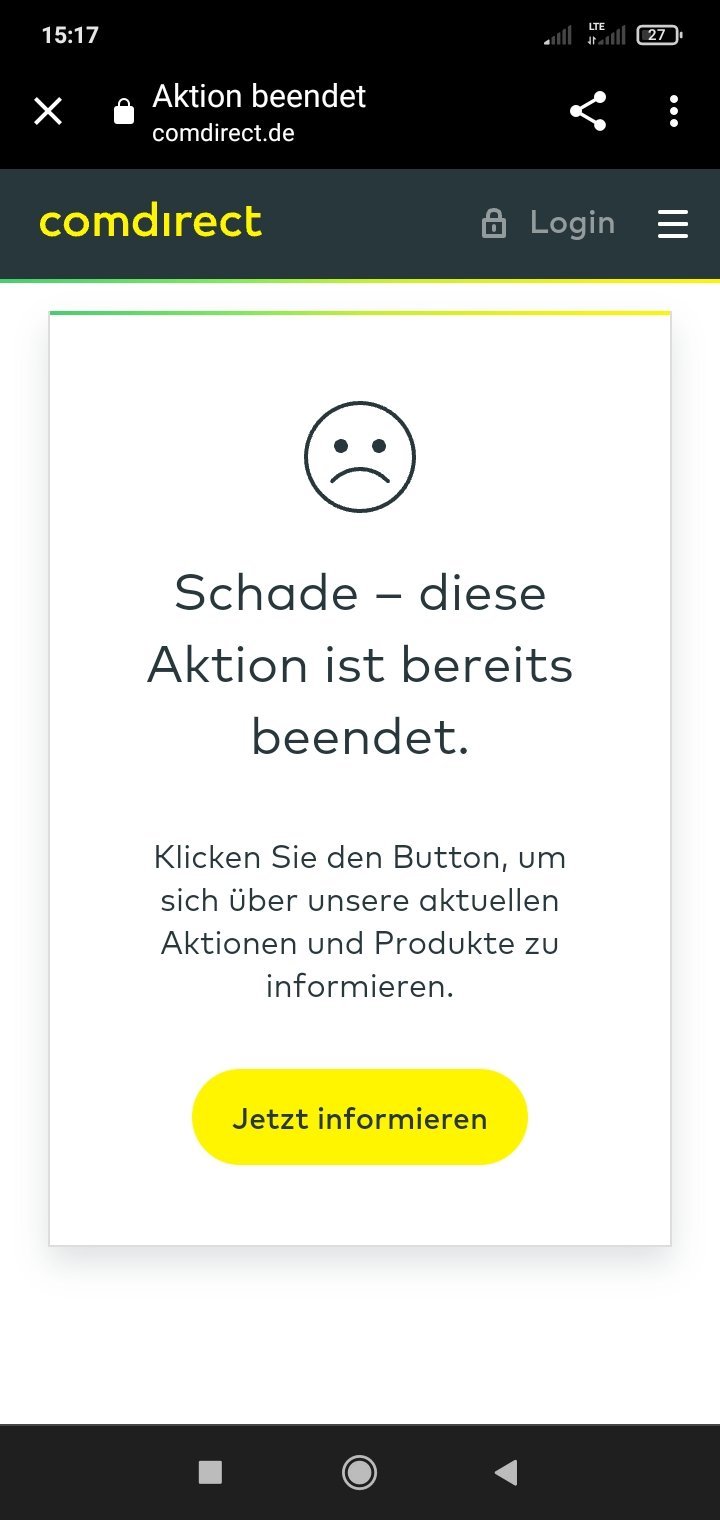Tap the comdirect logo to go home

click(x=151, y=221)
